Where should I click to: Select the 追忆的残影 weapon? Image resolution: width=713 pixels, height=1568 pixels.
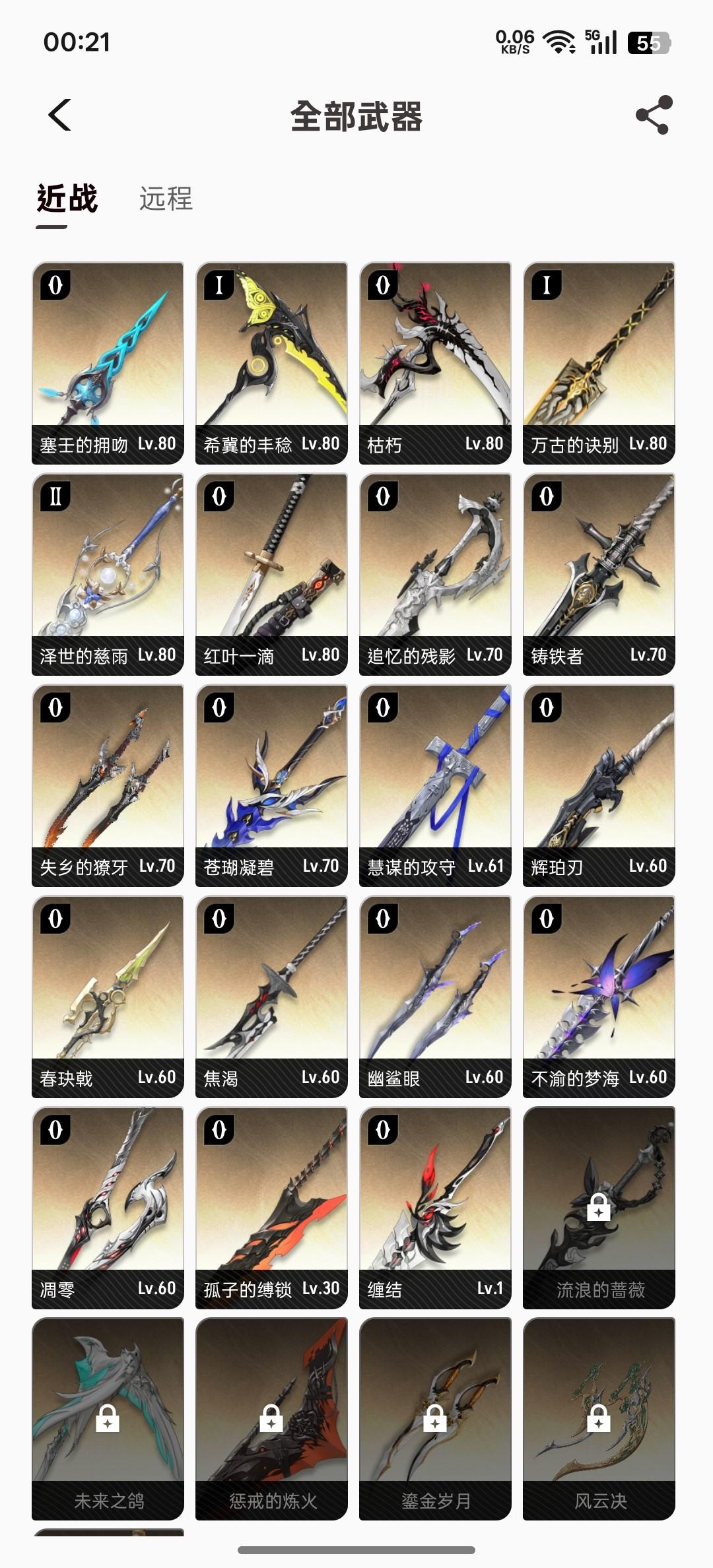[435, 574]
